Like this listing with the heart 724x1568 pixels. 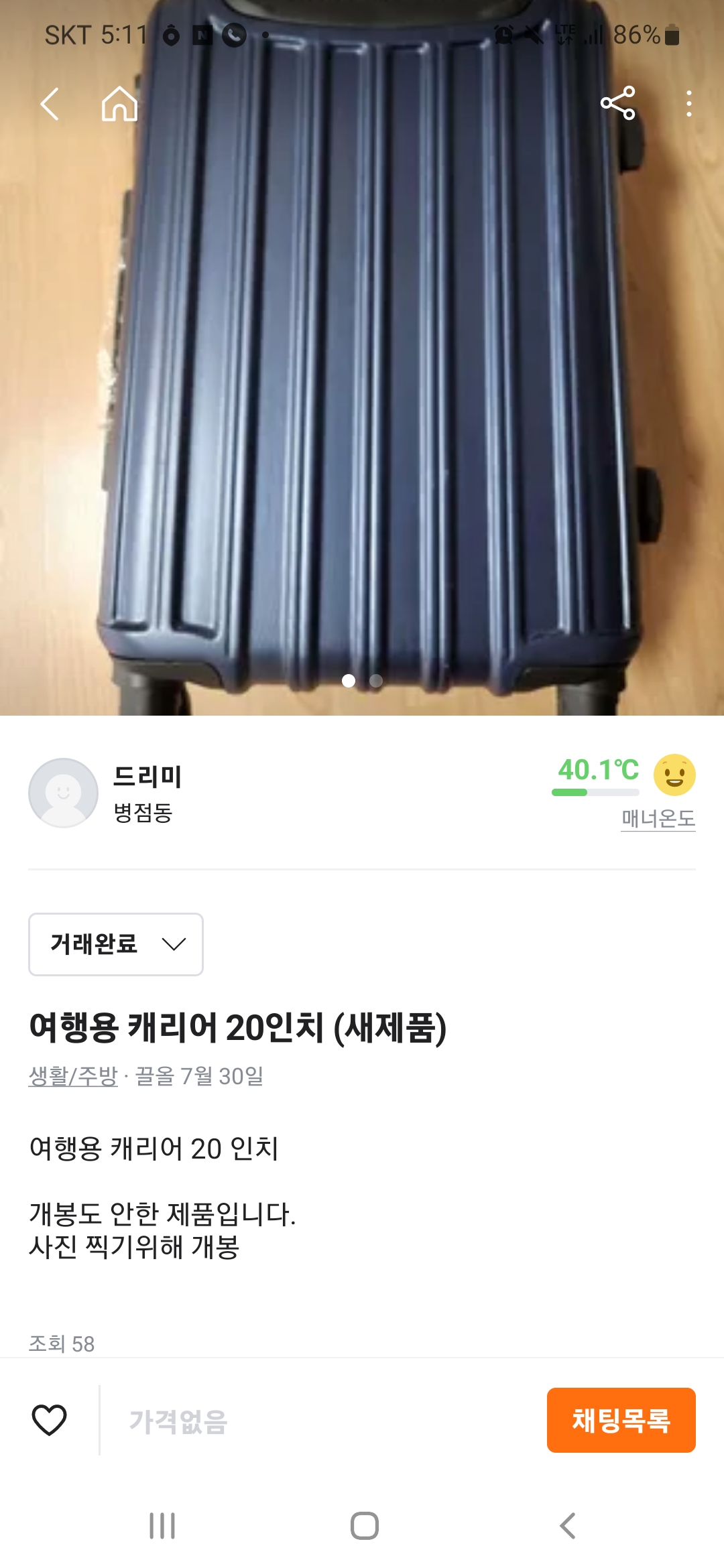coord(50,1420)
